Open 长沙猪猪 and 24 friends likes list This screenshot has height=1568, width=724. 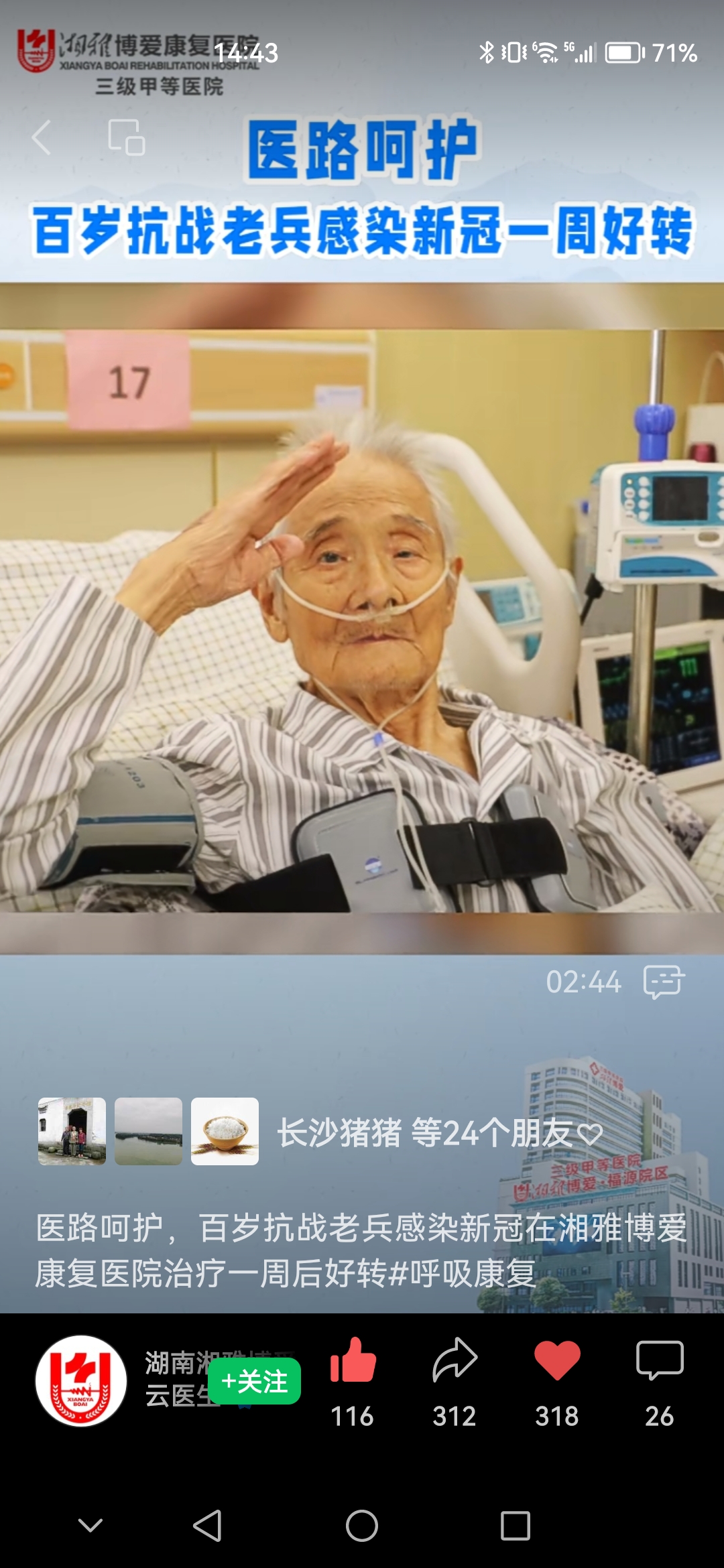[439, 1133]
